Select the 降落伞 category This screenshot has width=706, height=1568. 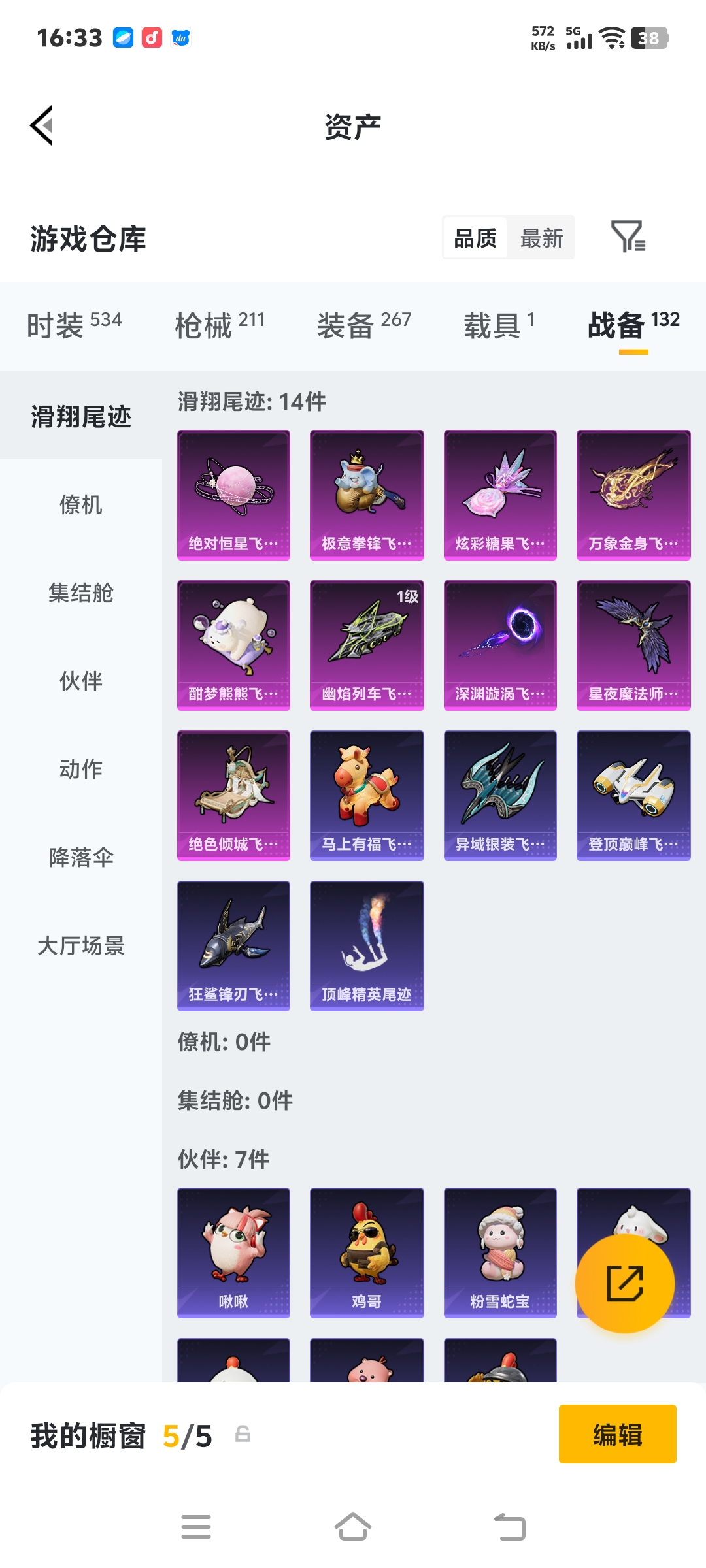[x=80, y=857]
